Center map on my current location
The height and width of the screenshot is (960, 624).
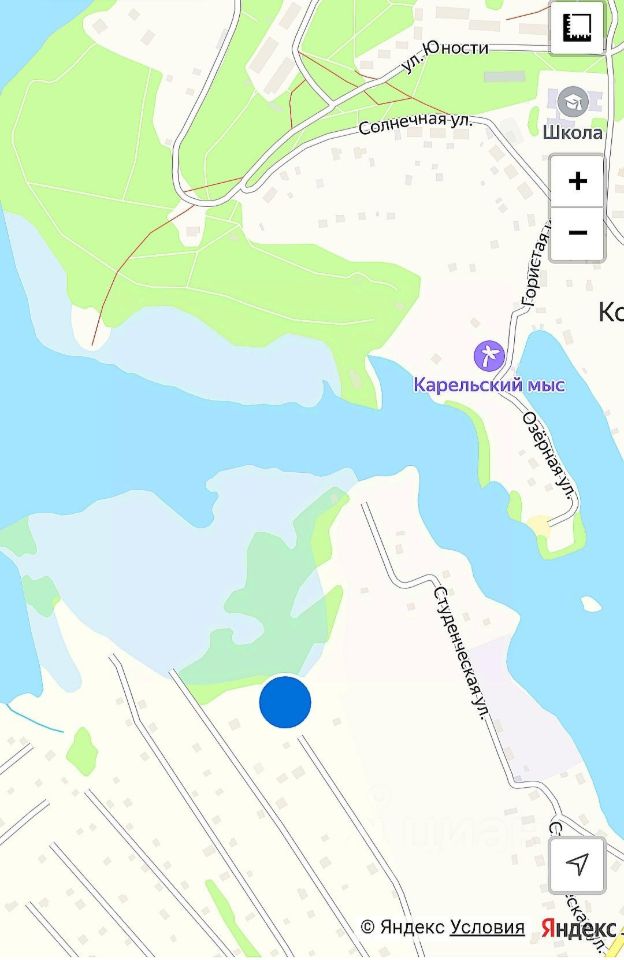[x=577, y=864]
